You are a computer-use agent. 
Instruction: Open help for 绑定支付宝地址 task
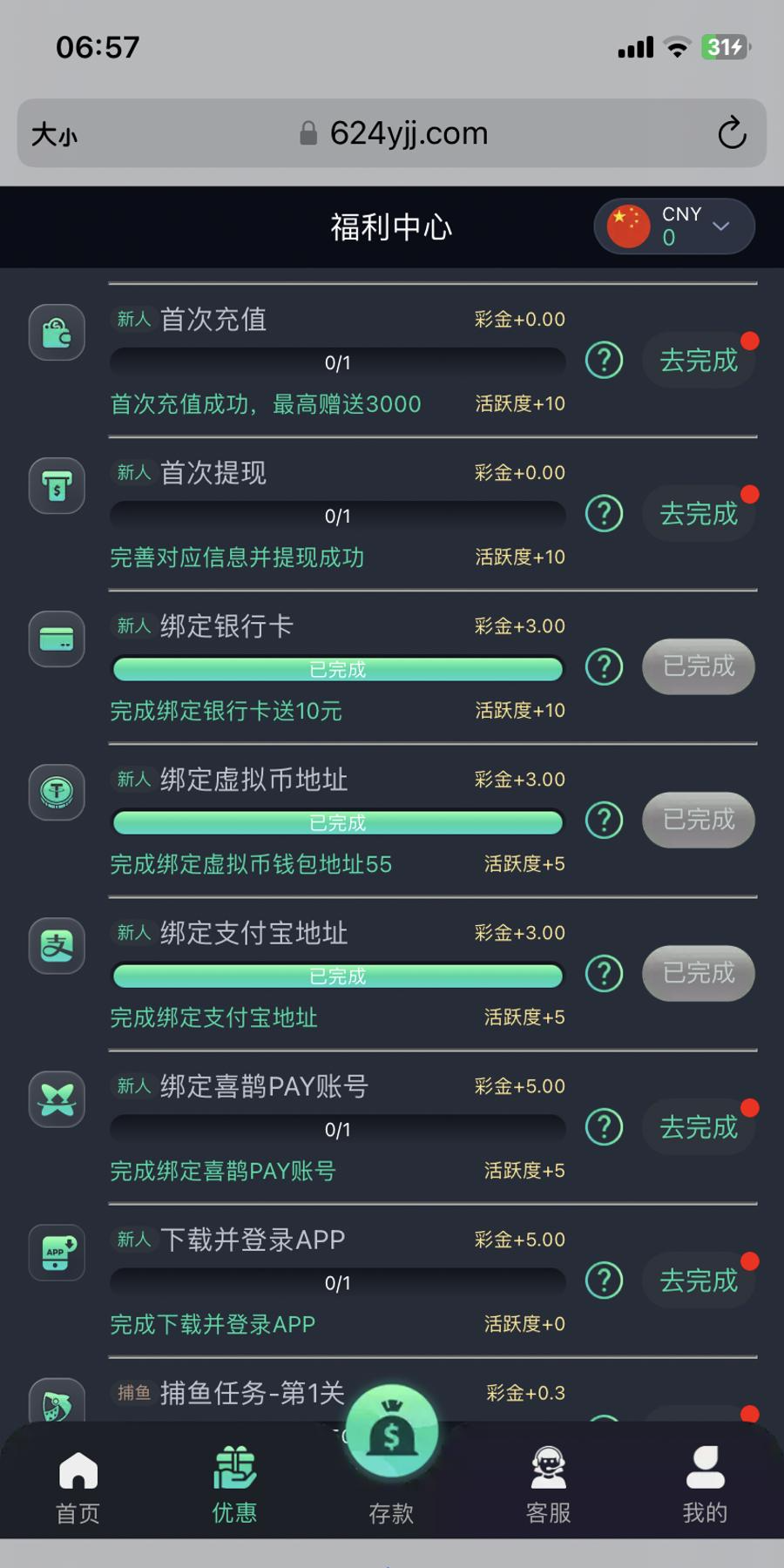[604, 974]
